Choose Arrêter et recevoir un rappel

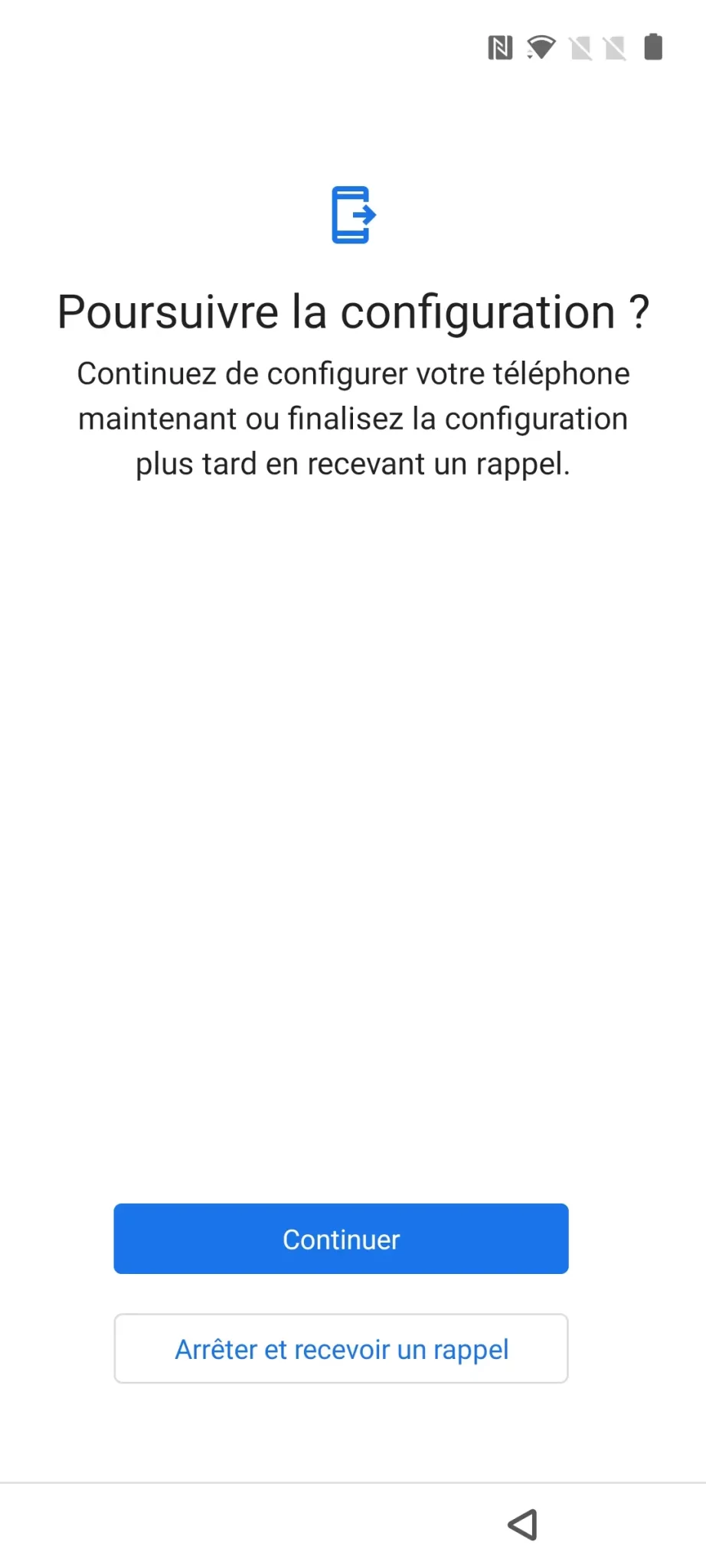pos(341,1349)
